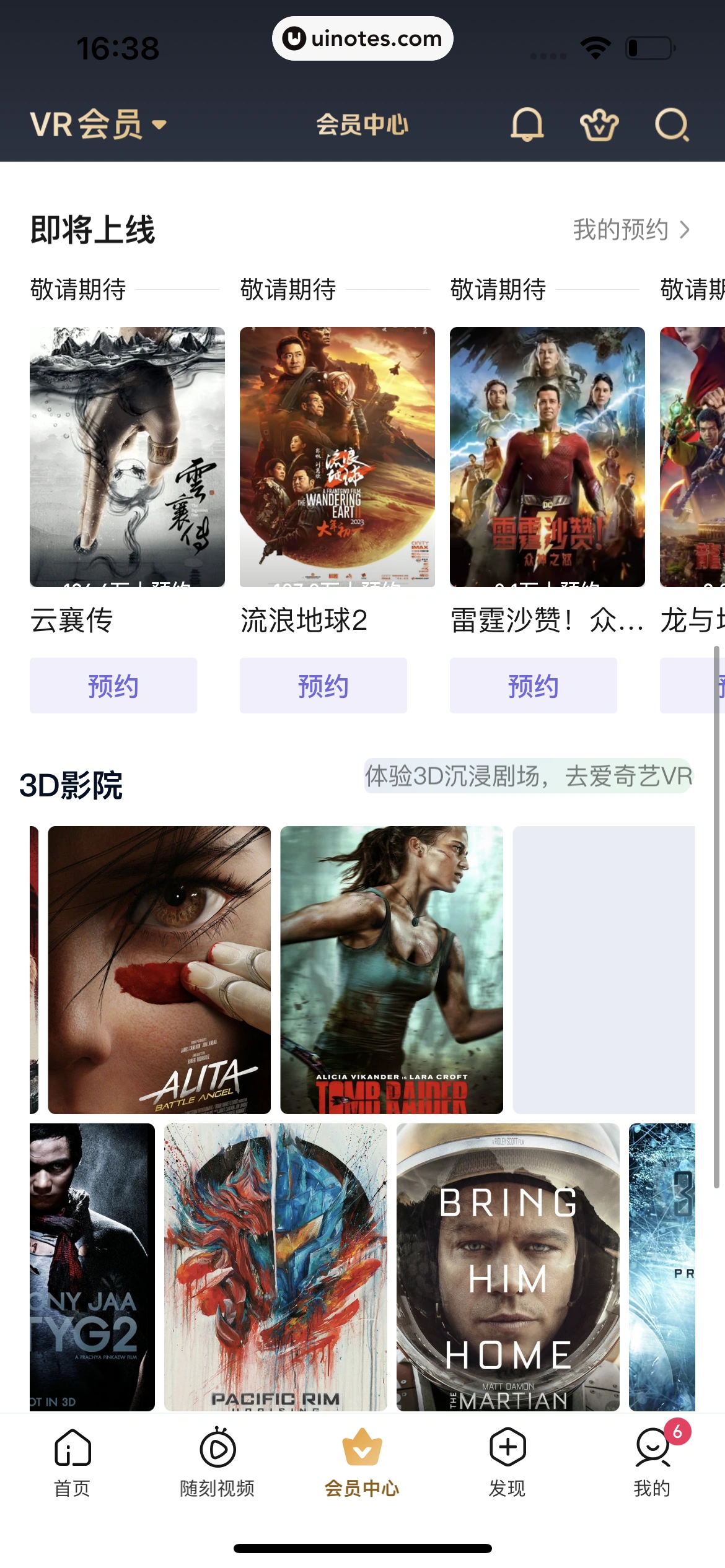Switch to the 随刻视频 tab
The image size is (725, 1568).
pos(217,1461)
